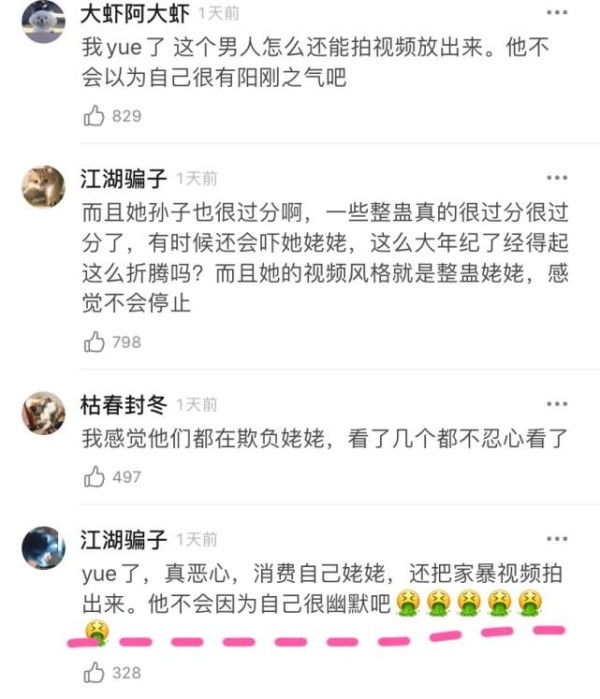This screenshot has width=600, height=699.
Task: Like 江湖骗子's comment with 798 likes
Action: click(x=94, y=342)
